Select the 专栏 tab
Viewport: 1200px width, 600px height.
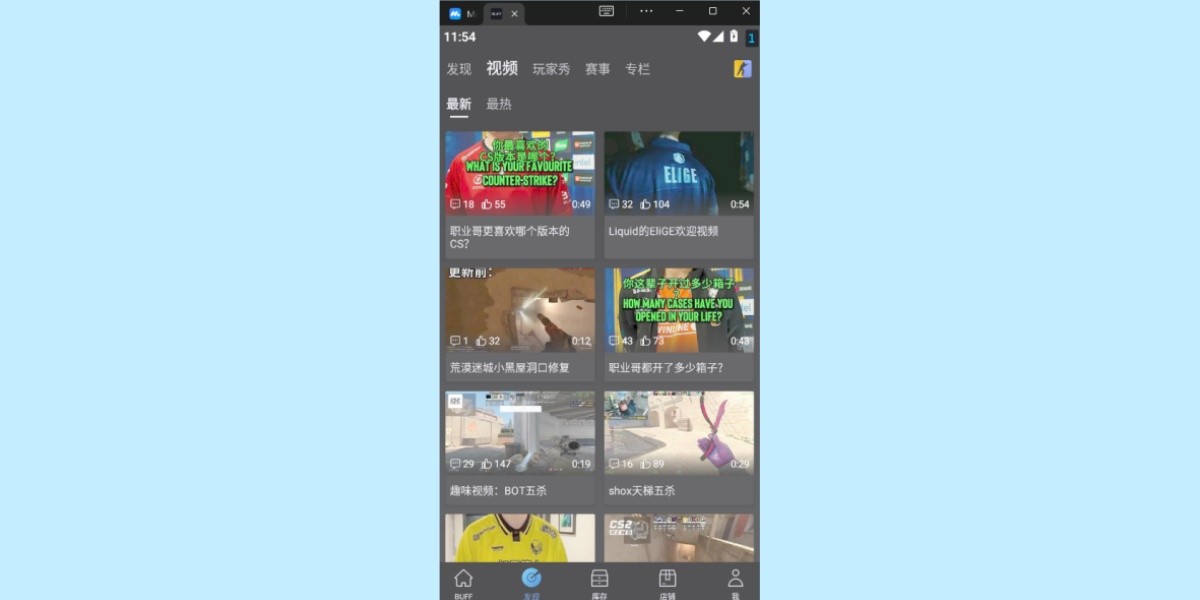638,69
